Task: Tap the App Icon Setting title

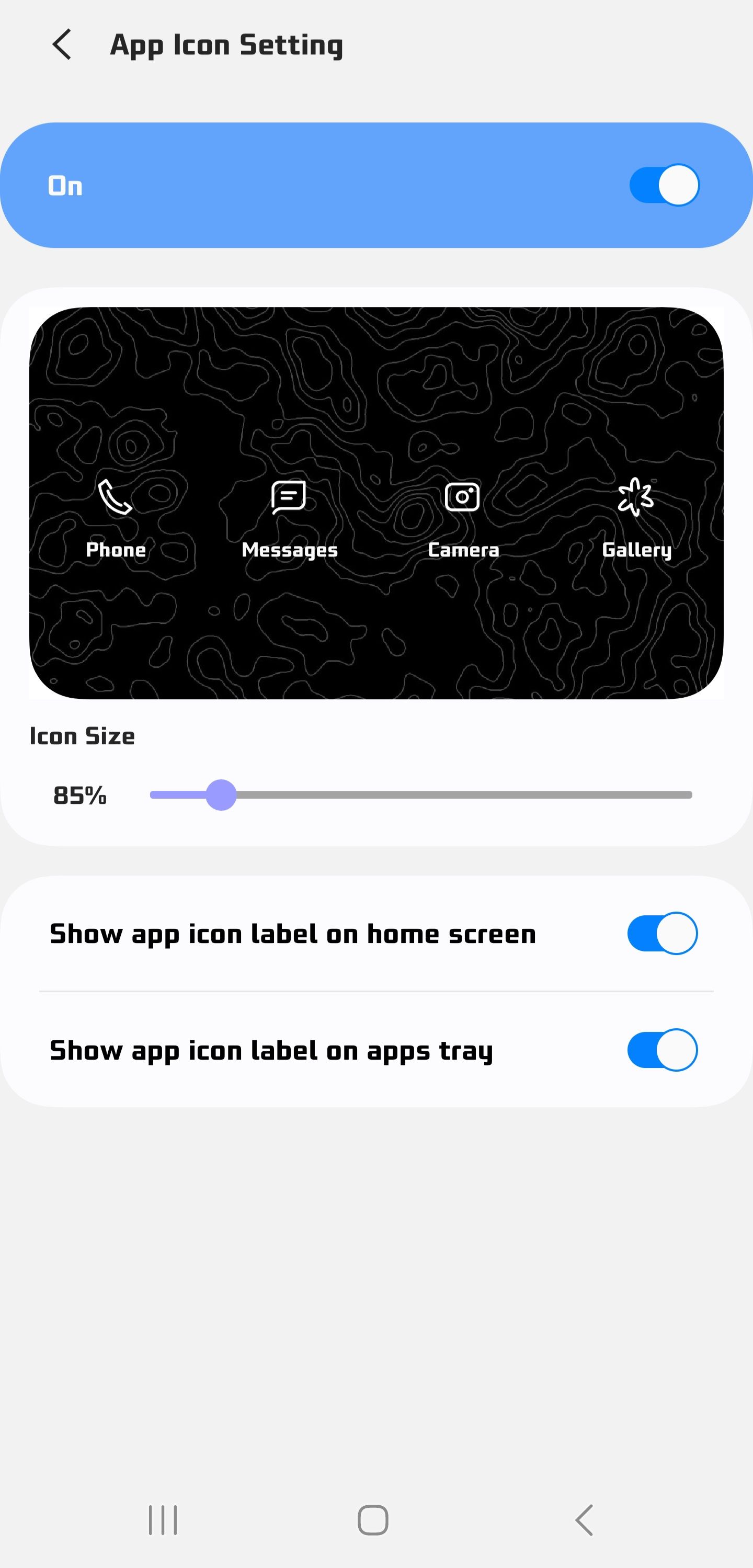Action: [x=226, y=44]
